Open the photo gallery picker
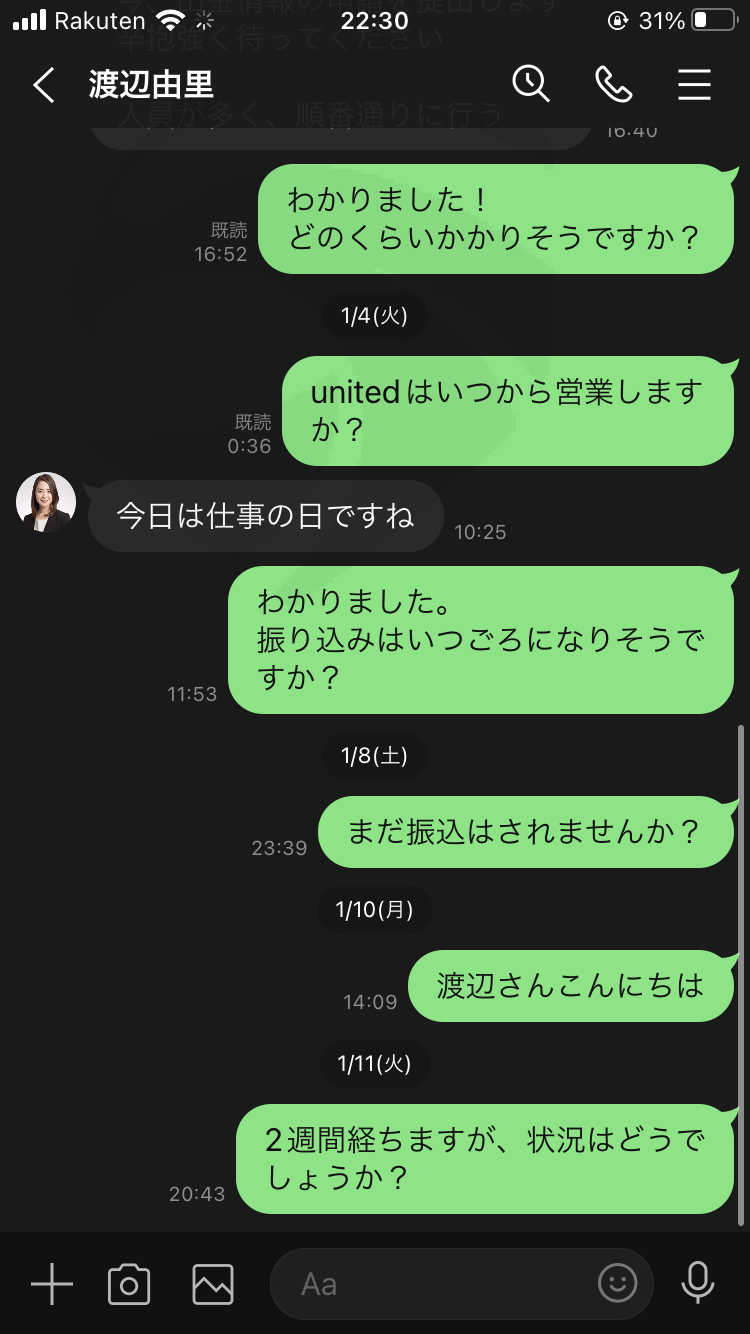Viewport: 750px width, 1334px height. 213,1284
